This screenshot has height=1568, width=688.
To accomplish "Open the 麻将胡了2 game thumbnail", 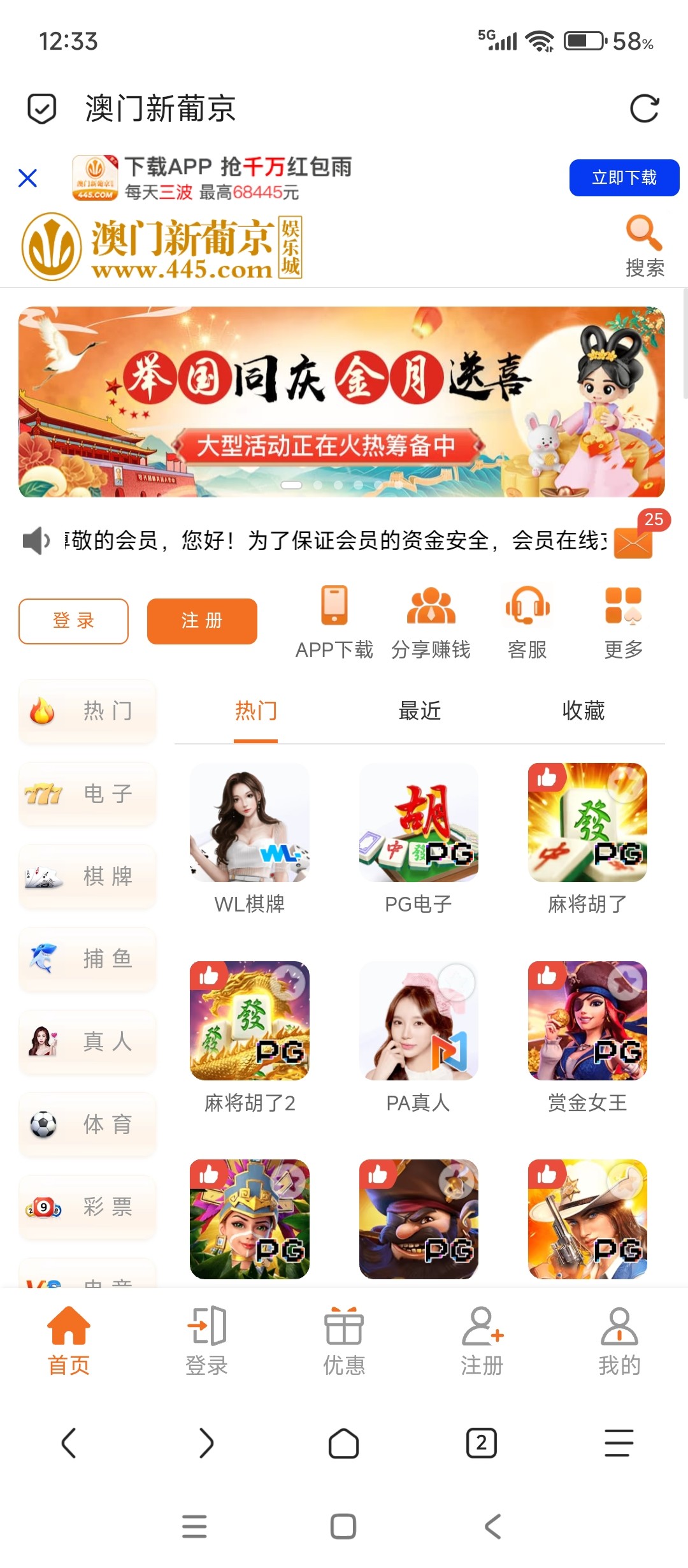I will (x=249, y=1021).
